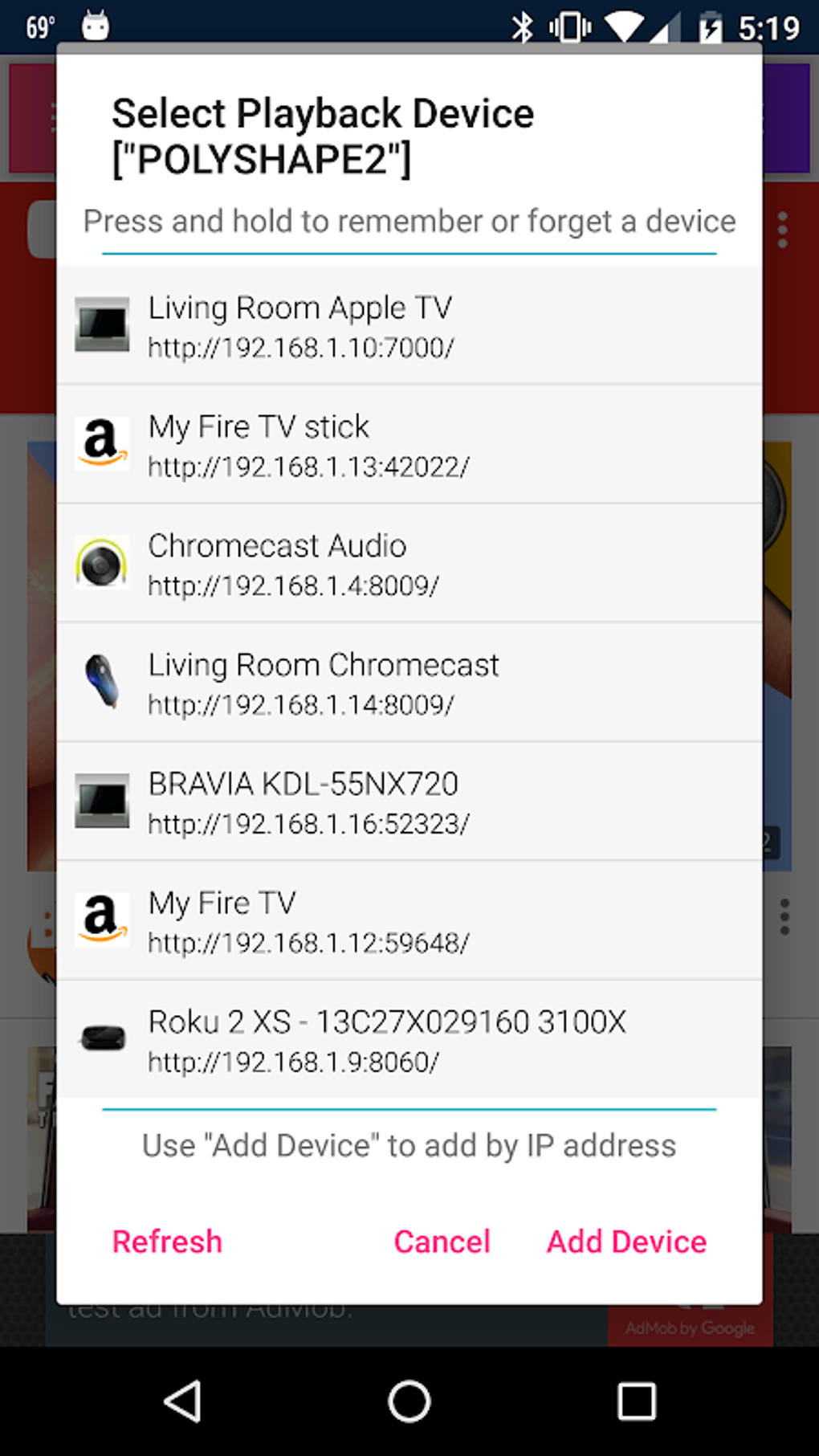
Task: Select BRAVIA KDL-55NX720 television
Action: (x=409, y=801)
